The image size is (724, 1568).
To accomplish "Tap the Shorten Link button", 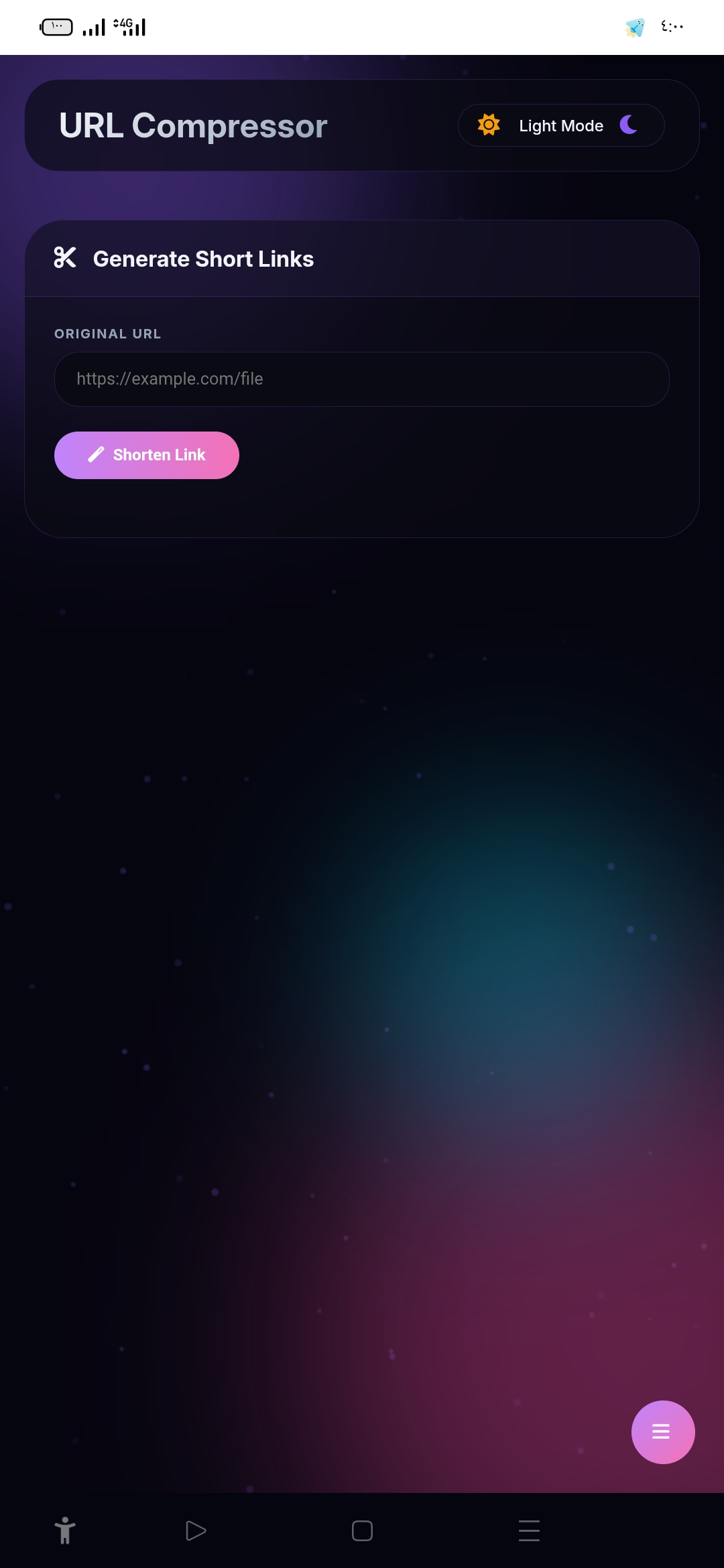I will [147, 456].
